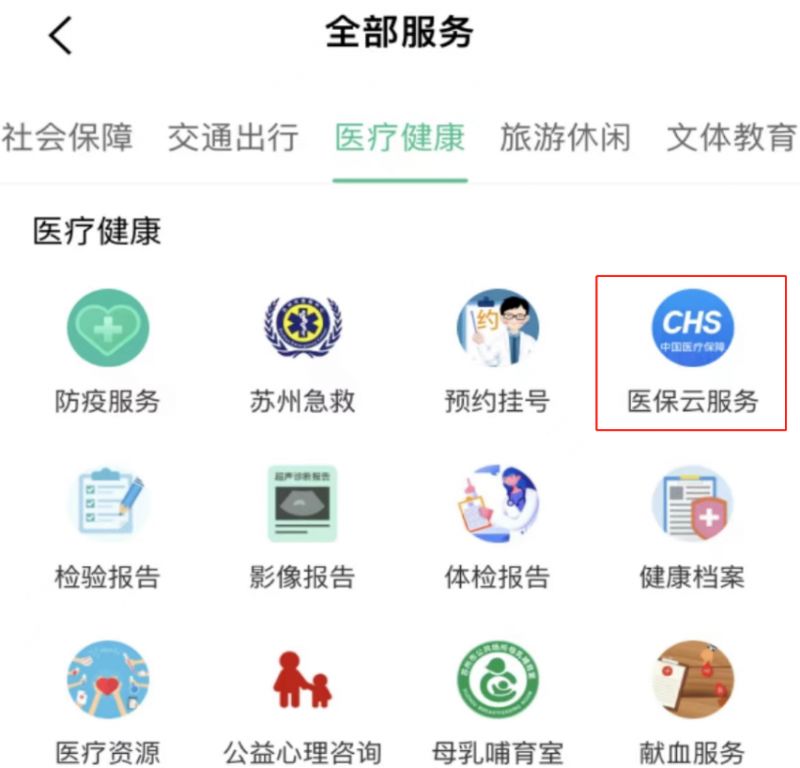The image size is (800, 768).
Task: Switch to the 交通出行 tab
Action: click(x=233, y=138)
